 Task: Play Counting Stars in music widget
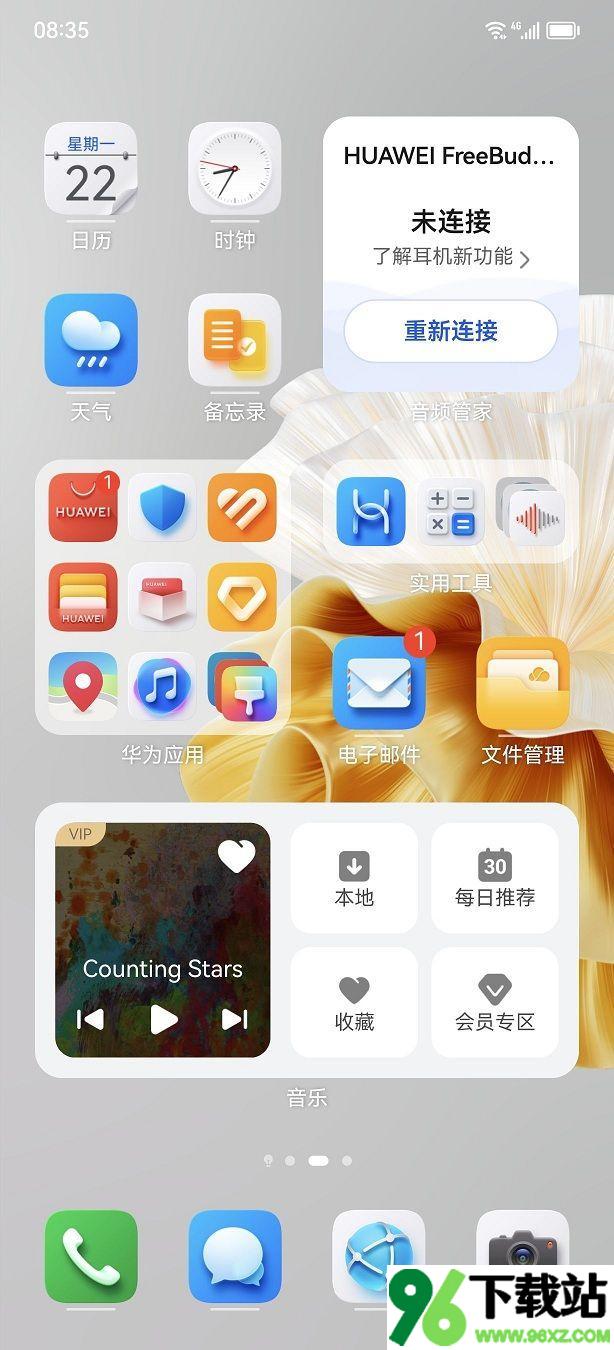[163, 1019]
